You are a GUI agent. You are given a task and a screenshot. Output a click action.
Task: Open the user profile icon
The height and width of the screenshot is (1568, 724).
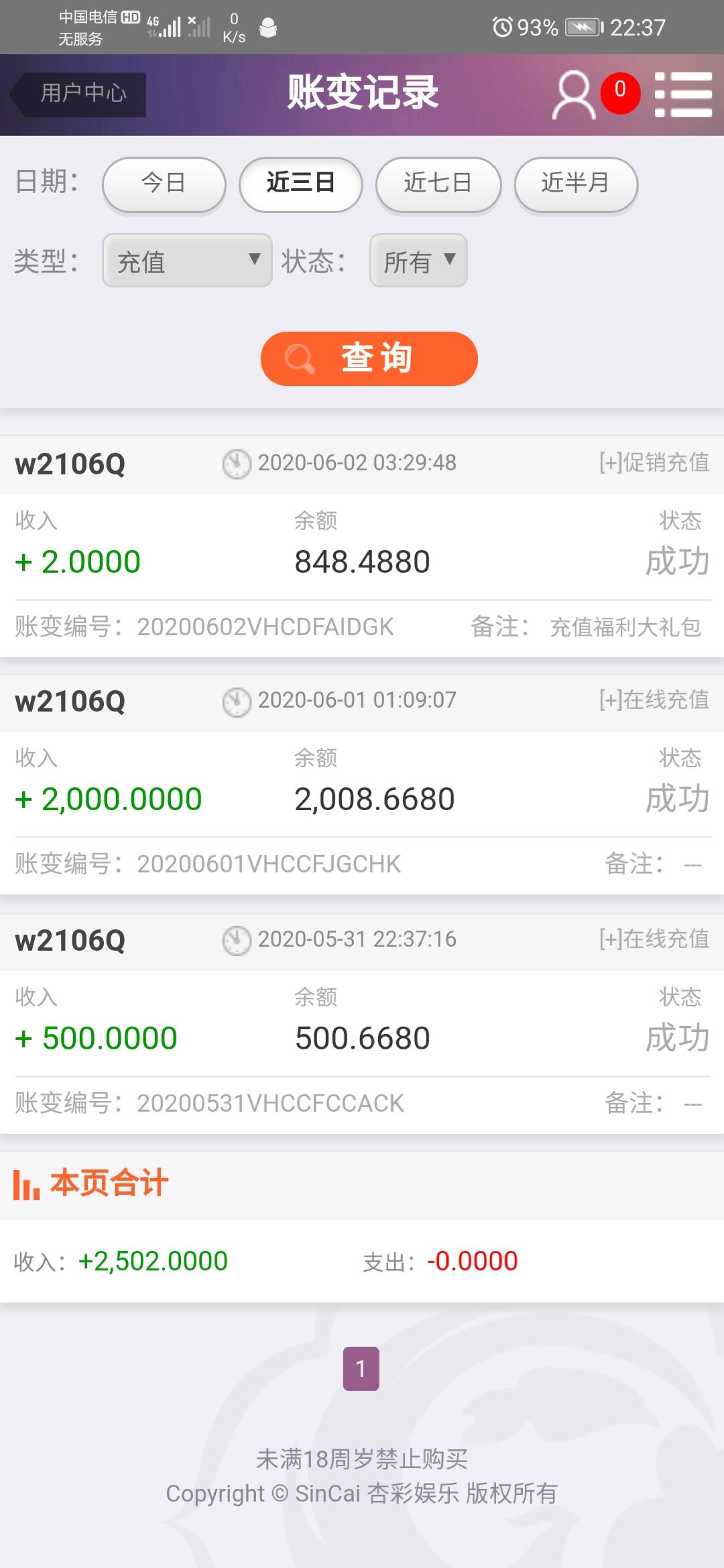click(x=574, y=94)
